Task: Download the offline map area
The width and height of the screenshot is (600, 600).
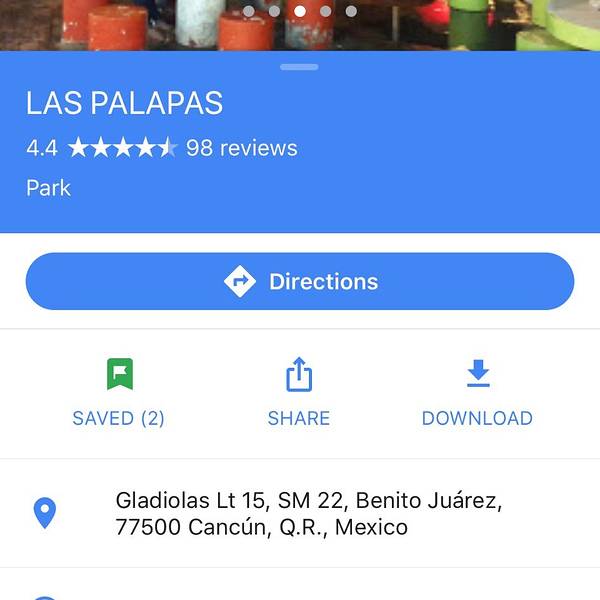Action: (x=477, y=393)
